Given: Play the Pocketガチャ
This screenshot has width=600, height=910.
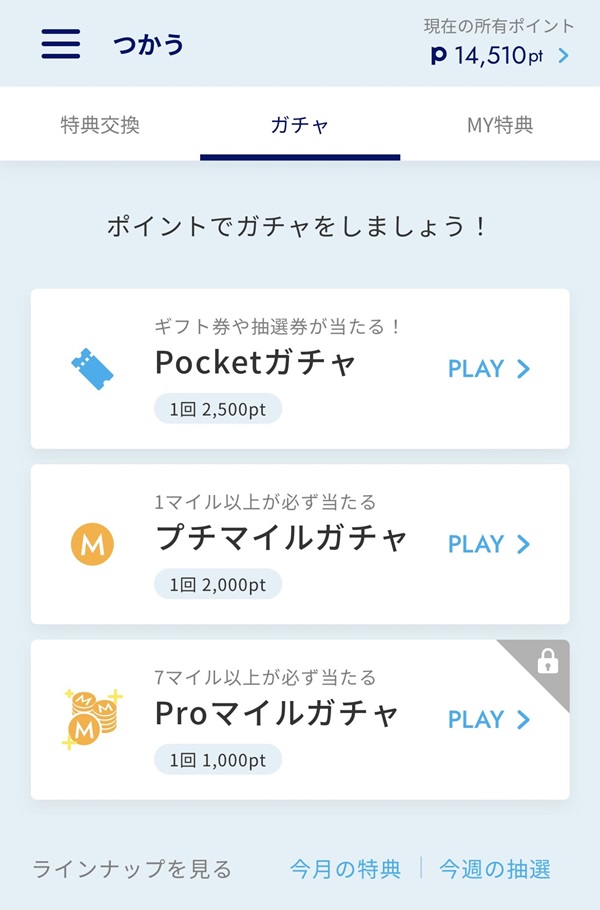Looking at the screenshot, I should [x=488, y=369].
